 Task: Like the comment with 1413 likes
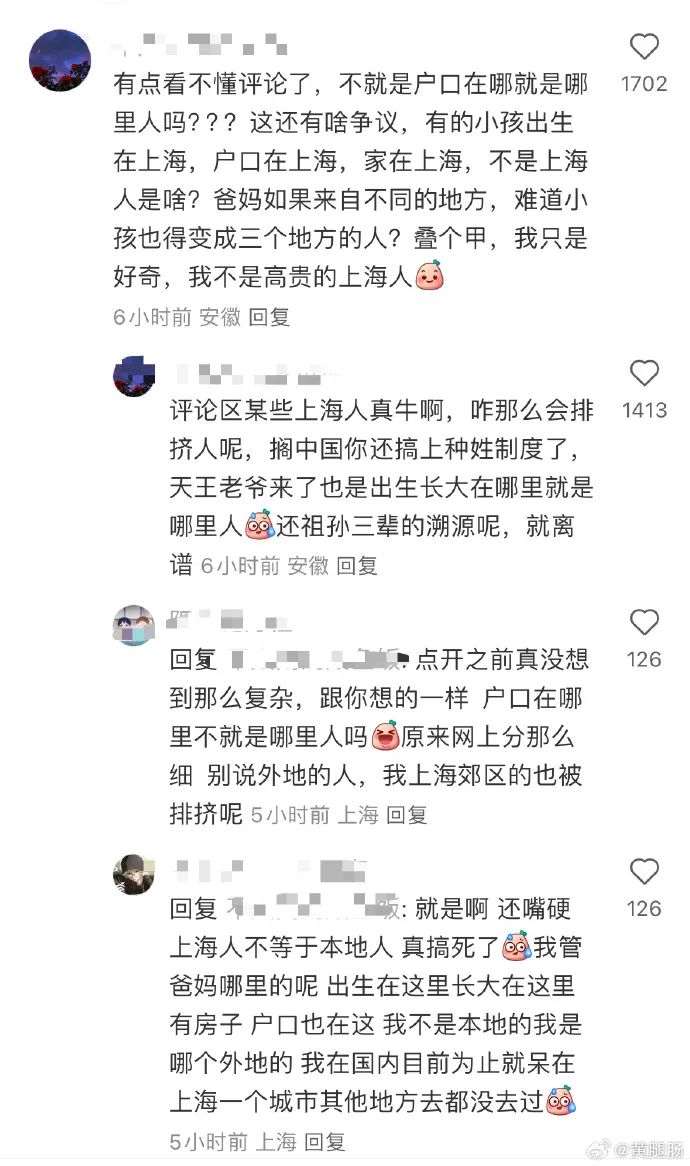click(x=645, y=374)
